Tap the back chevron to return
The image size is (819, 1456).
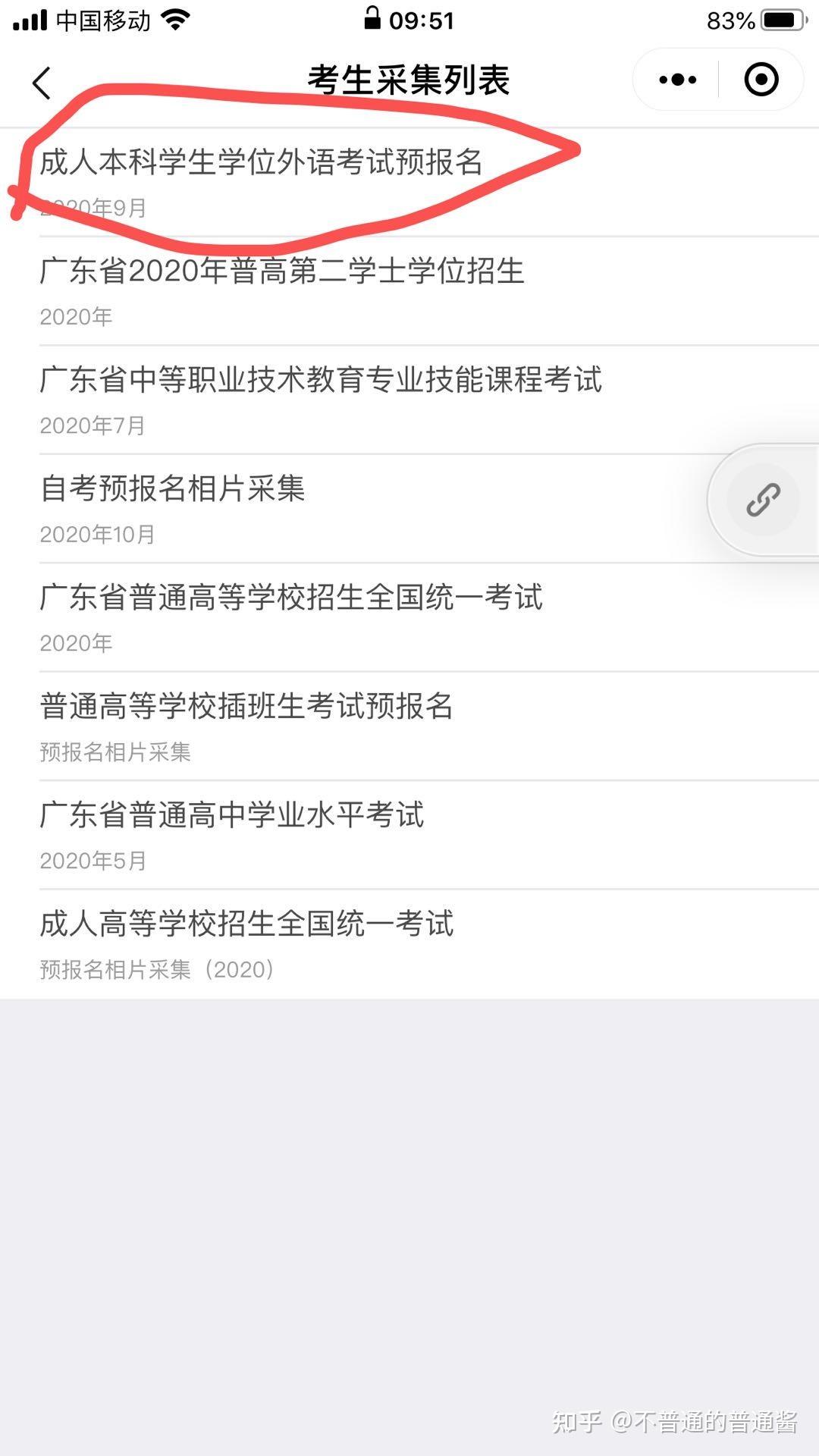click(42, 81)
